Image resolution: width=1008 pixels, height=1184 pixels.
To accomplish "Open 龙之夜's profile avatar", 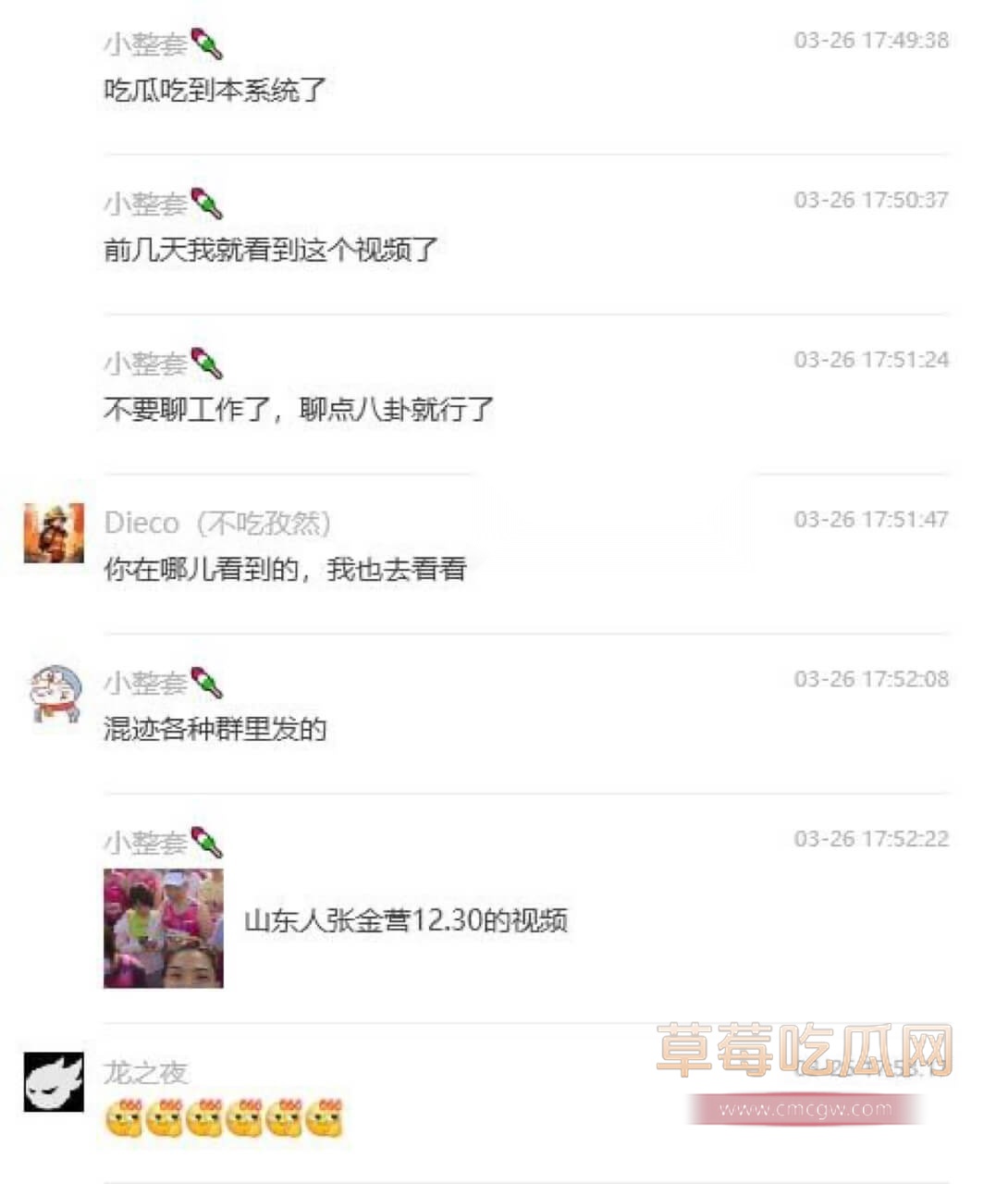I will [54, 1081].
